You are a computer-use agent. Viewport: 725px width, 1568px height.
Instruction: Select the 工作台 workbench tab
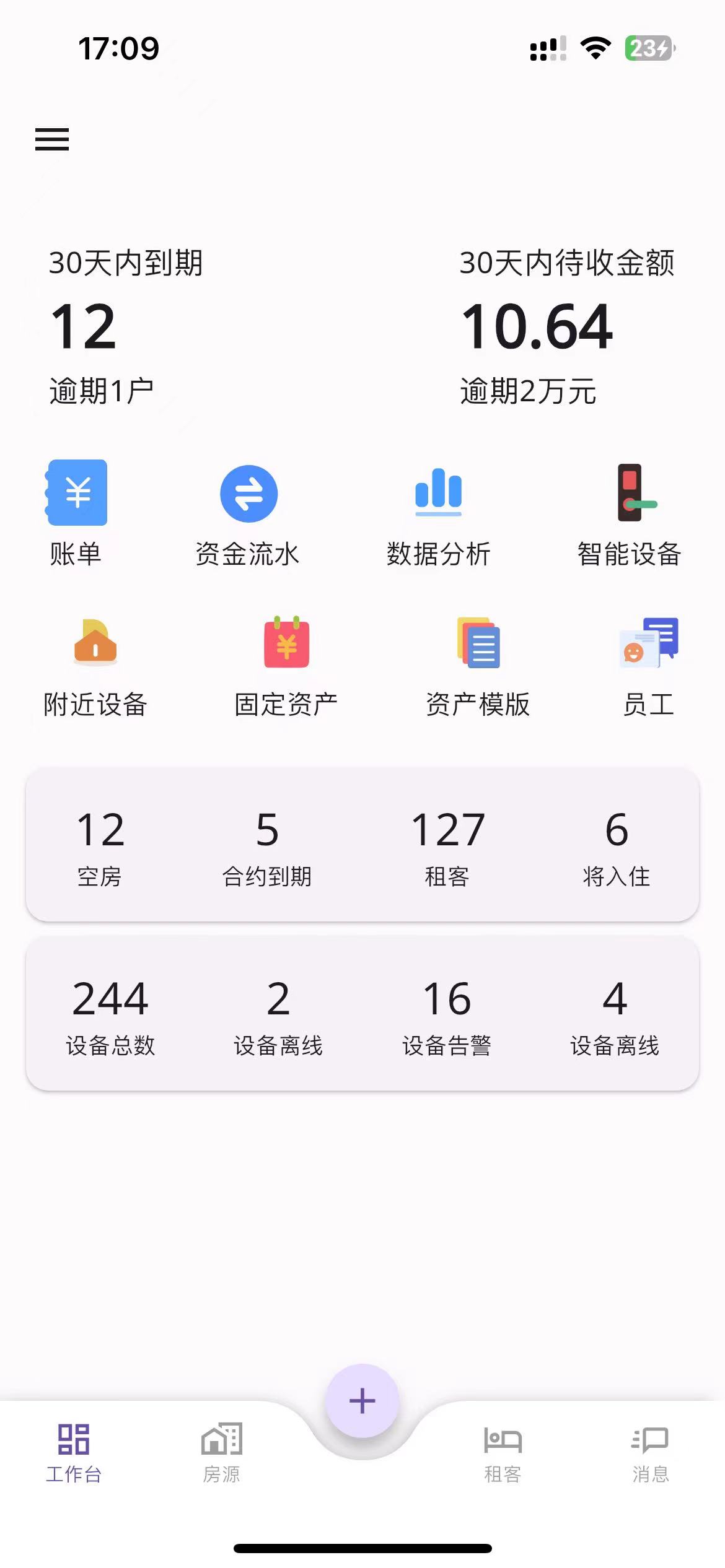click(x=74, y=1453)
